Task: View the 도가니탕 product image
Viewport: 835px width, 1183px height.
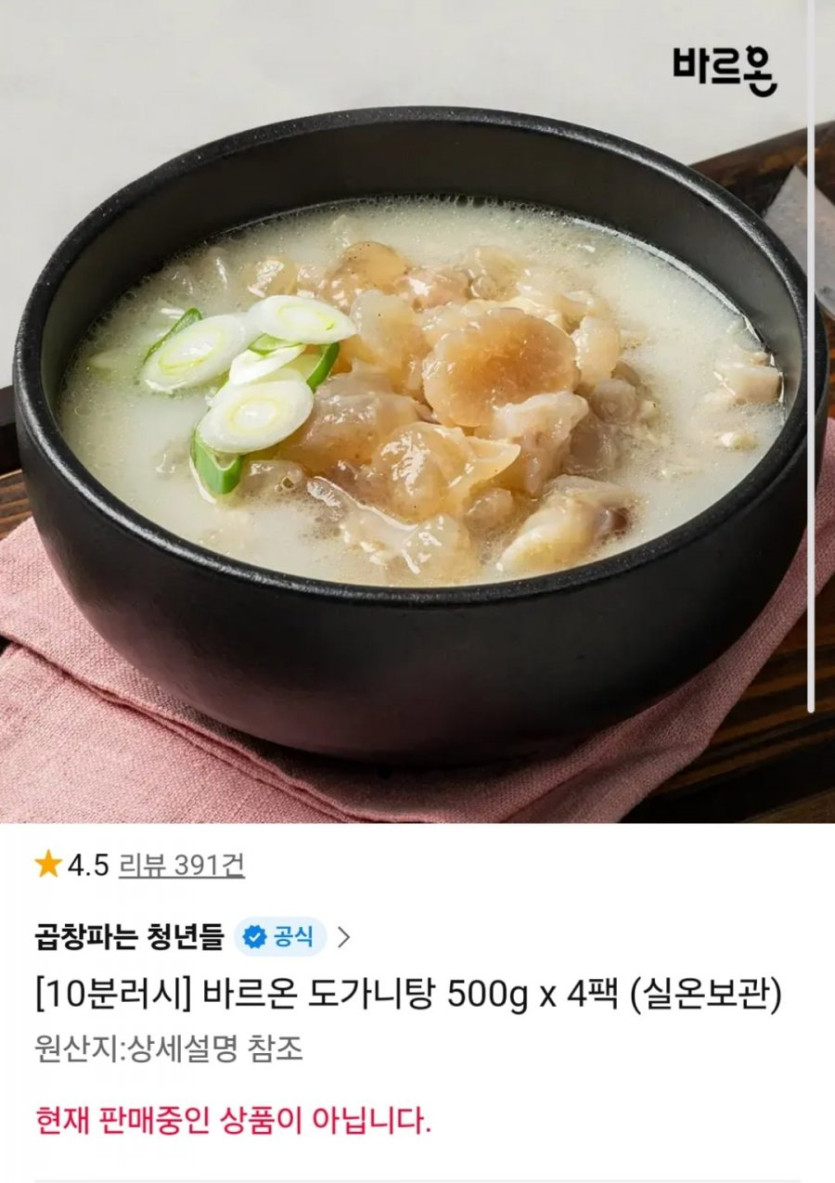Action: (x=417, y=410)
